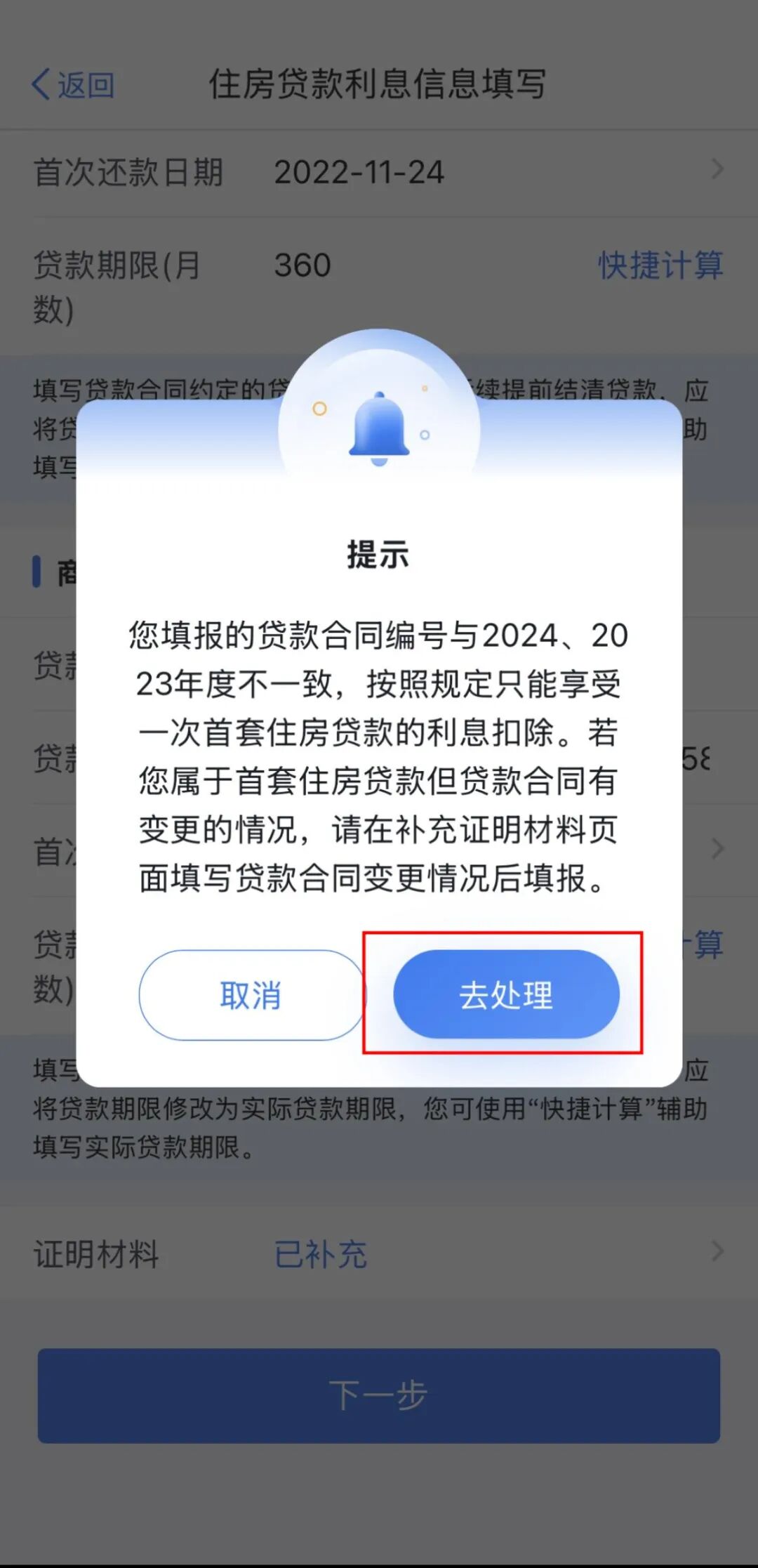Tap the chevron beside 首次还款日期
The image size is (758, 1568).
pyautogui.click(x=716, y=169)
